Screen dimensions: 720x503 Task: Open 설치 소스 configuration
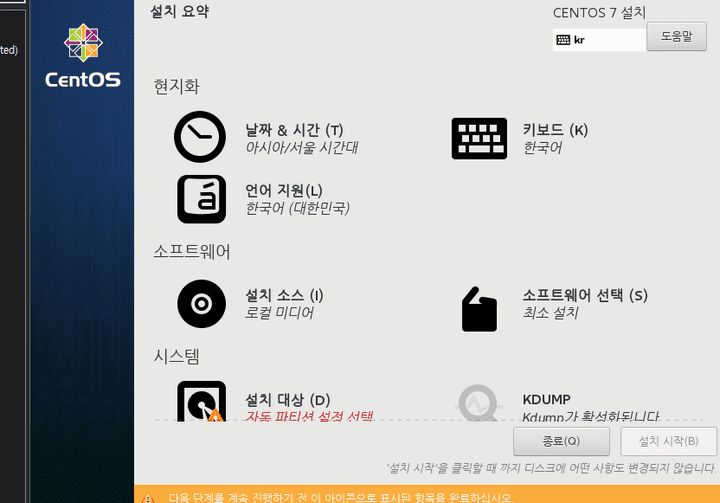coord(284,303)
